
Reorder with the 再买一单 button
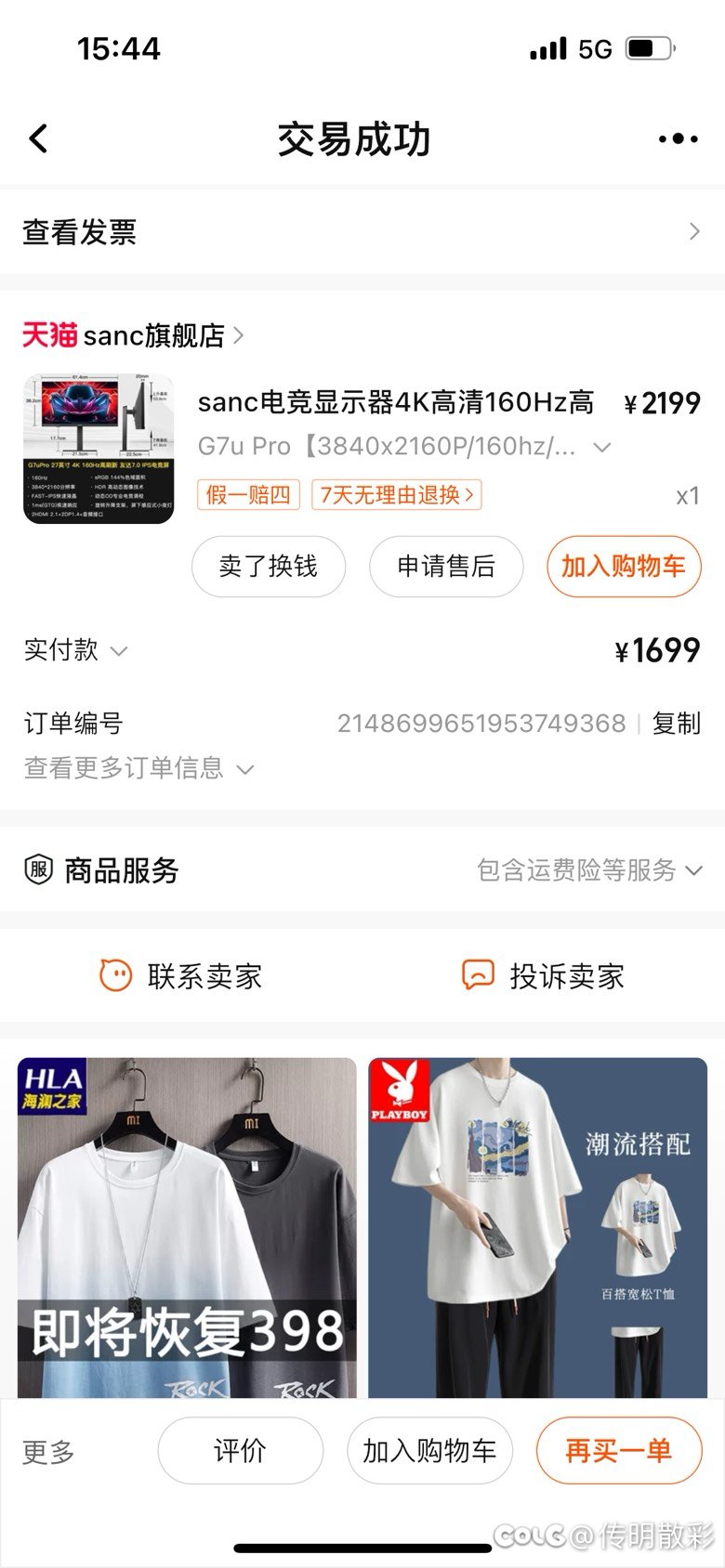click(x=619, y=1451)
